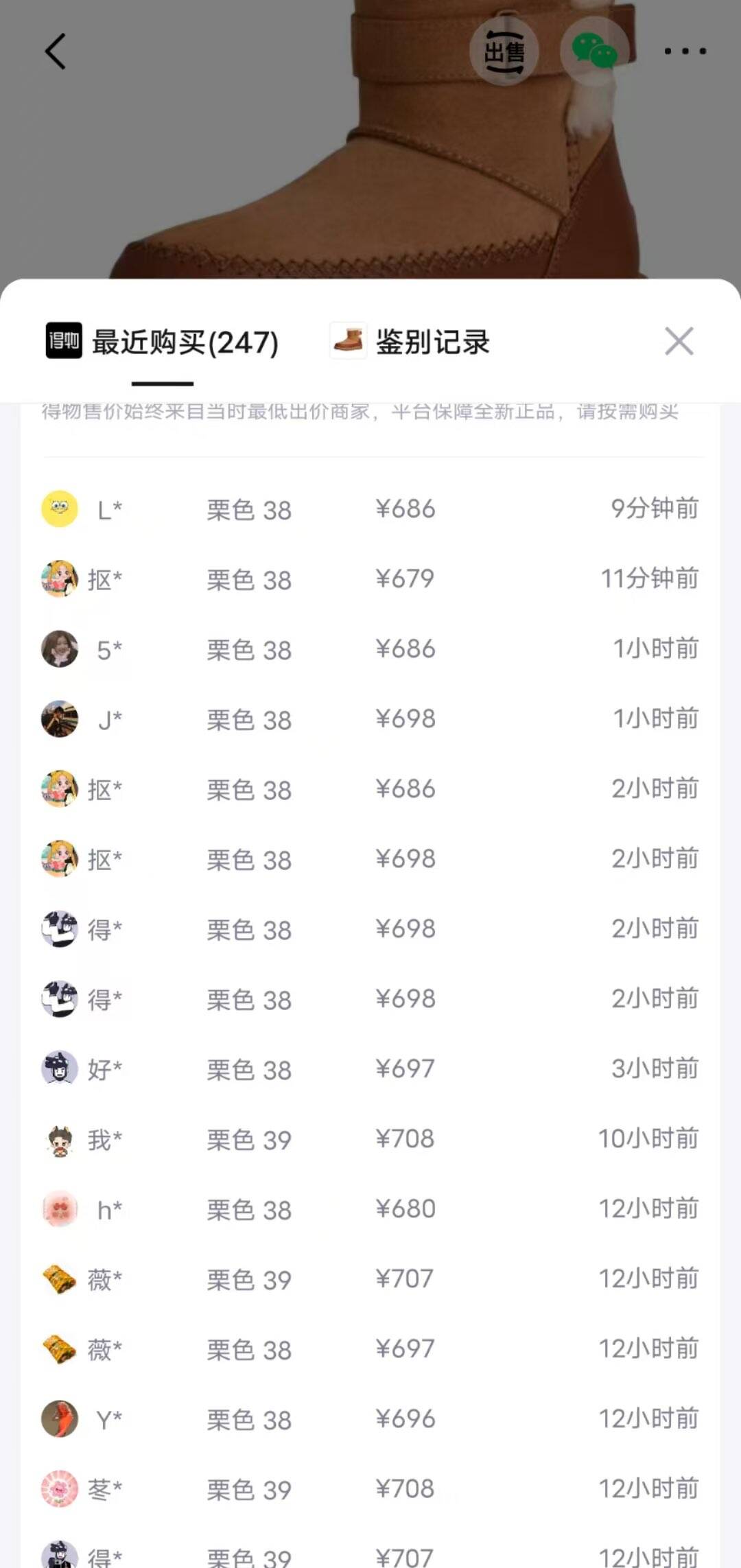
Task: Close the recent purchases panel
Action: click(x=679, y=341)
